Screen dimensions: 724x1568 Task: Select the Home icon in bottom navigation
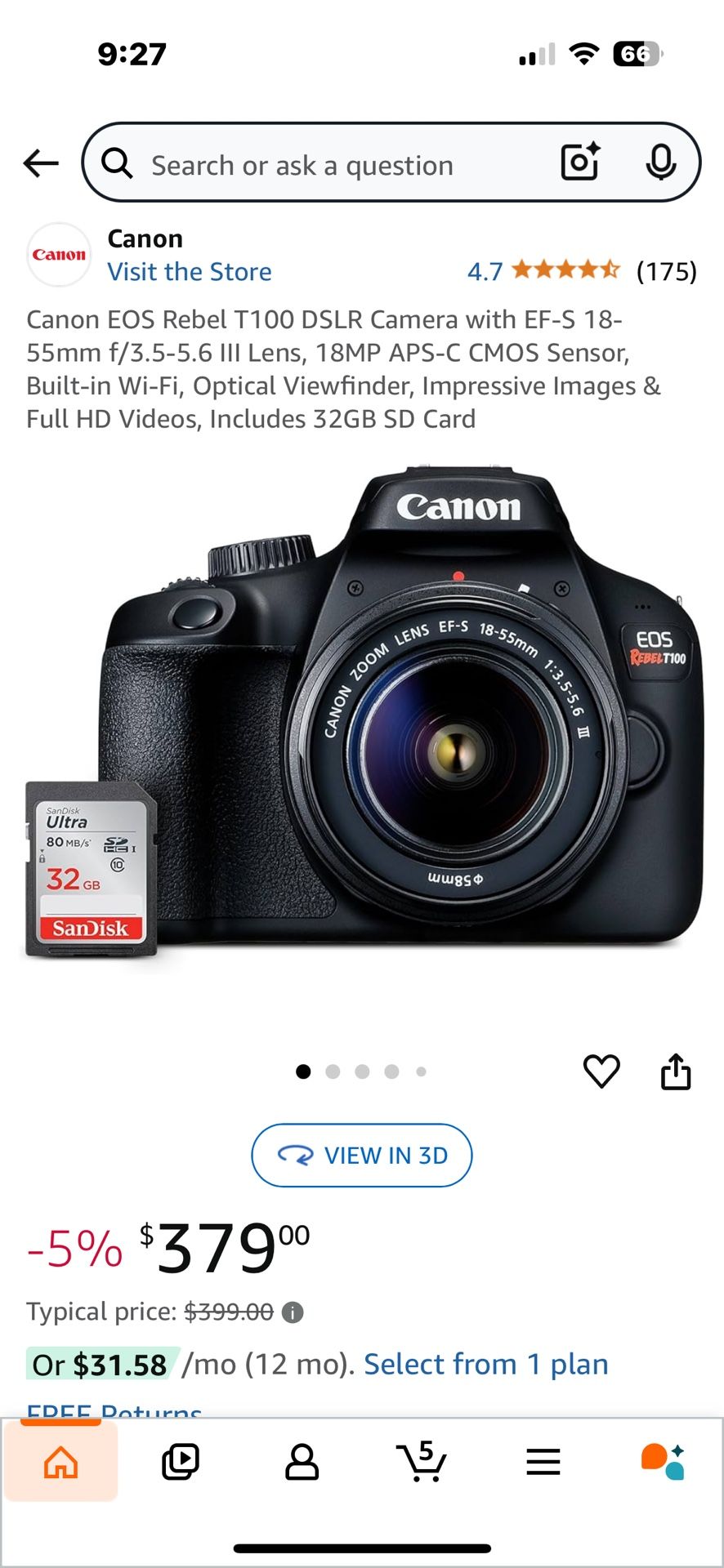pos(60,1462)
